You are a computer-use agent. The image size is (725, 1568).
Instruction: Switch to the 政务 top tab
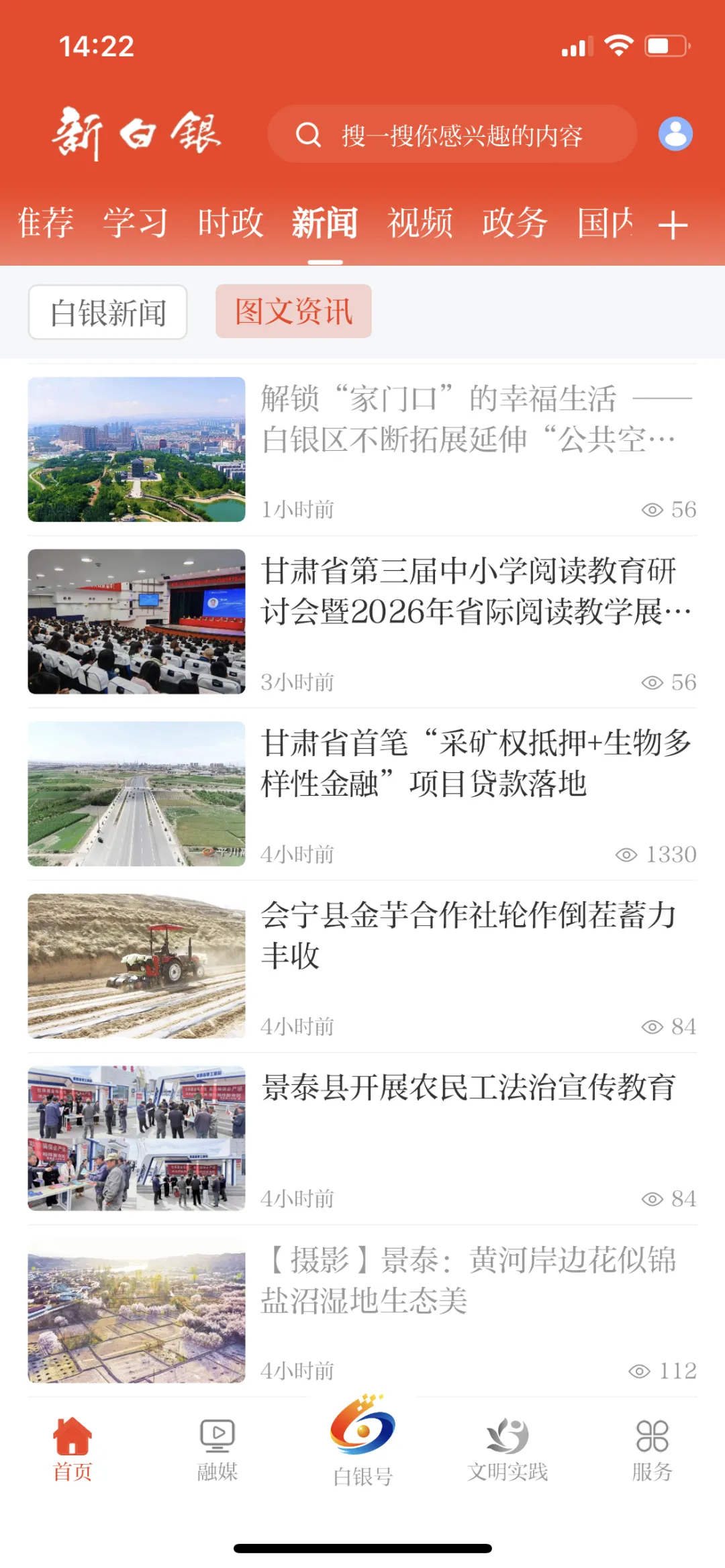pyautogui.click(x=515, y=223)
